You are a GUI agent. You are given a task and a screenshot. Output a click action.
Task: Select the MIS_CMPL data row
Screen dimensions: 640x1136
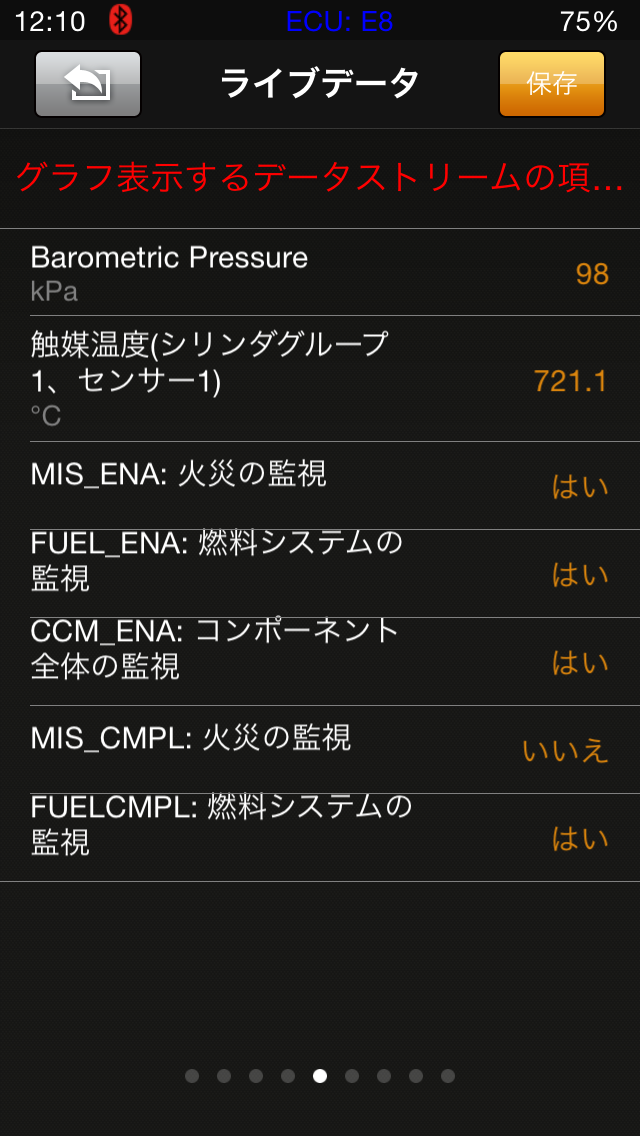[320, 749]
